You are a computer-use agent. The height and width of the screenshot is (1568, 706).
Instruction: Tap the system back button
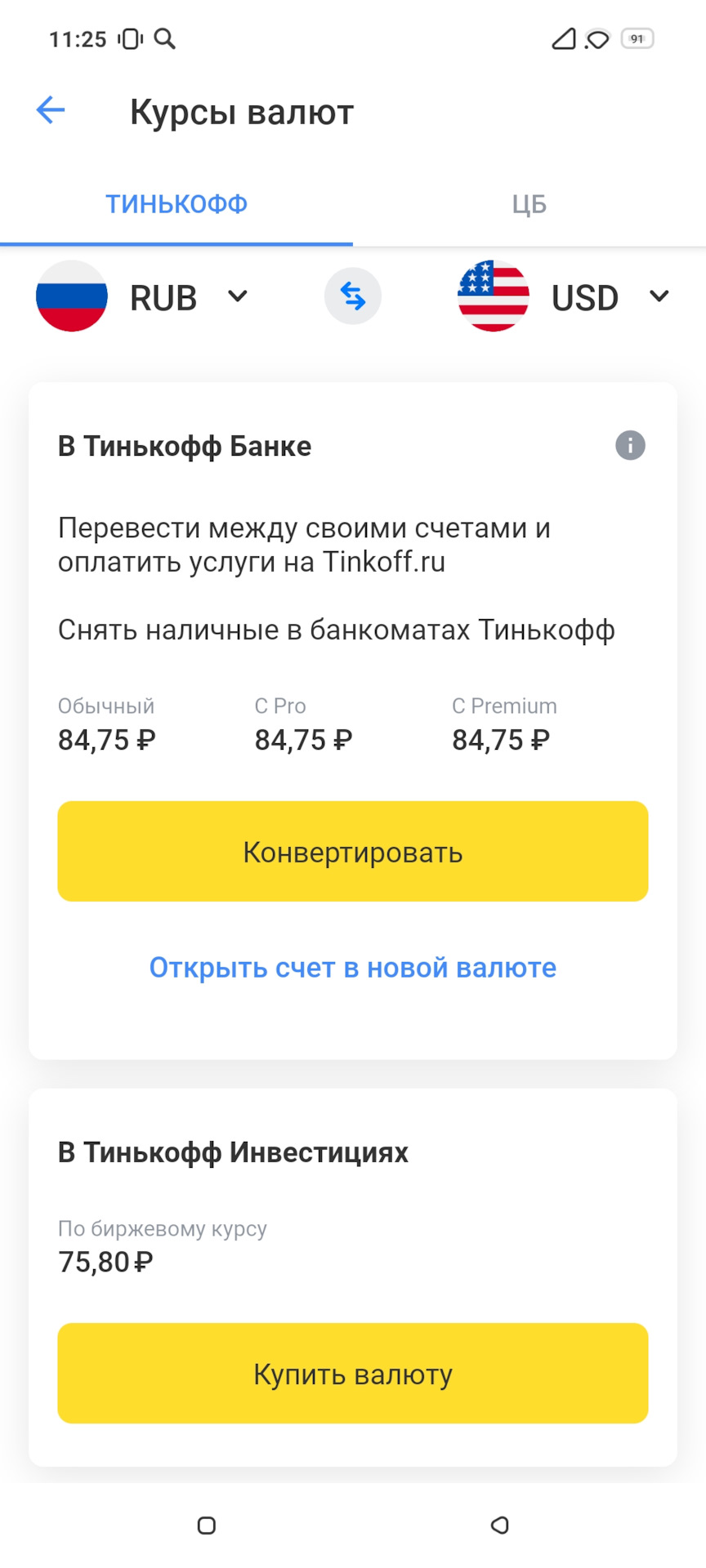[500, 1525]
